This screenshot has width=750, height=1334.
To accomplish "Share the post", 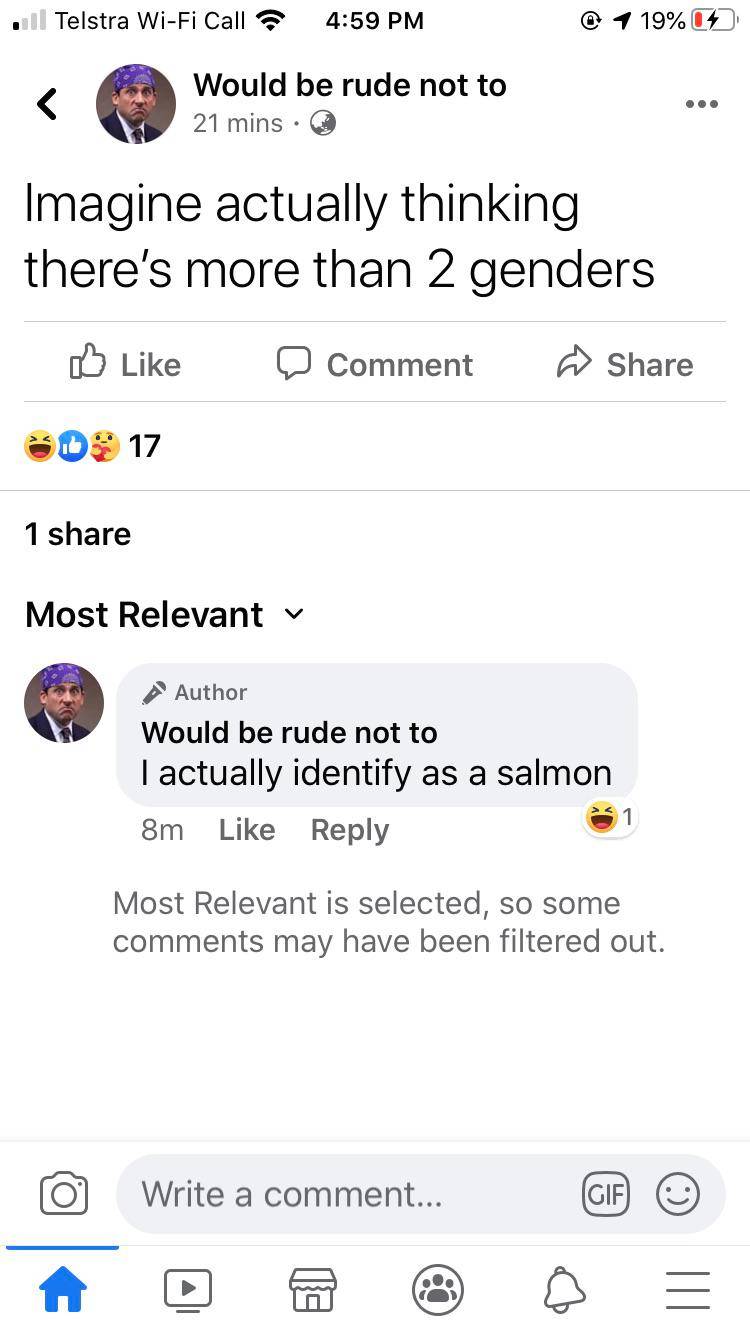I will pyautogui.click(x=624, y=364).
